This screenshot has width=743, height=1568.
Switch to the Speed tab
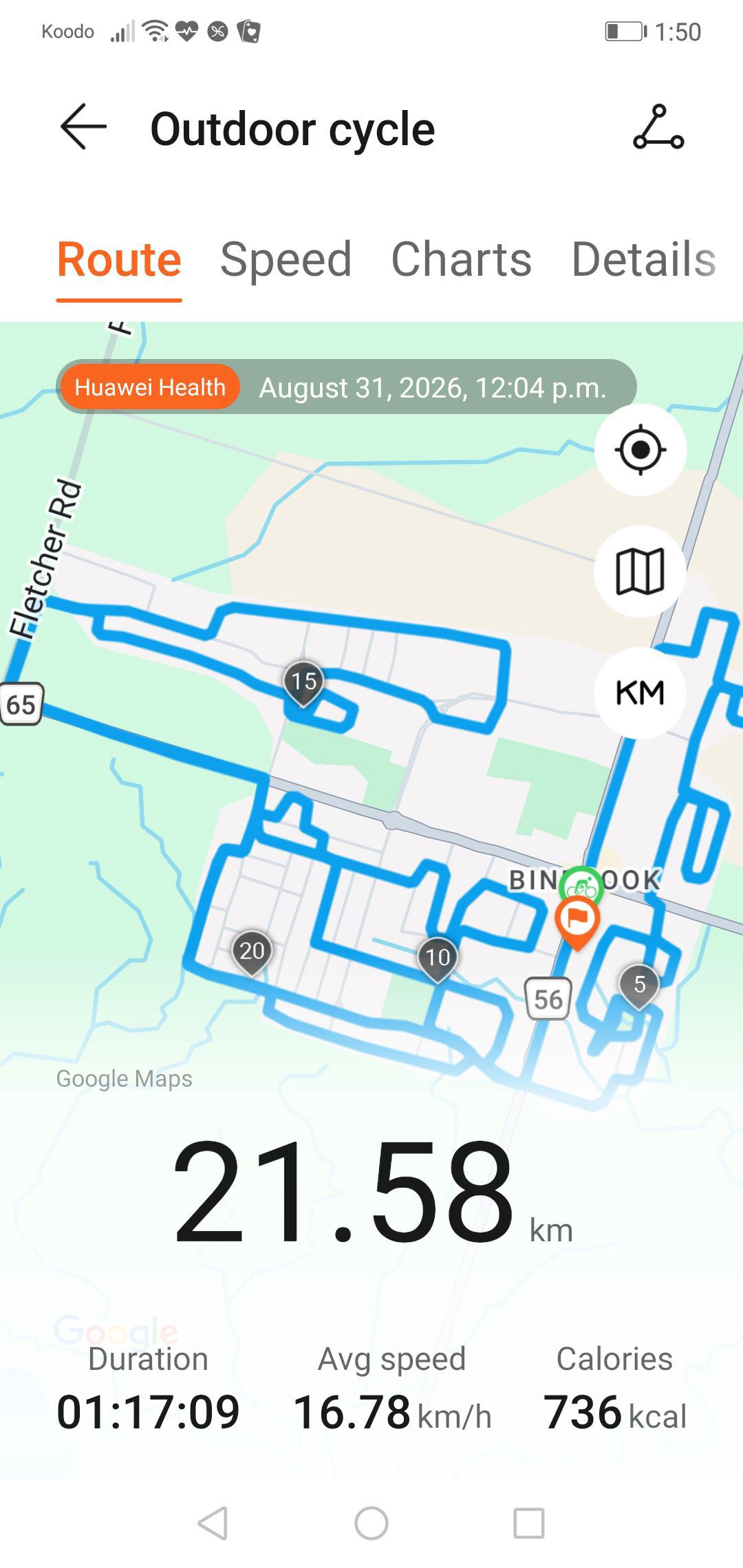click(x=286, y=260)
